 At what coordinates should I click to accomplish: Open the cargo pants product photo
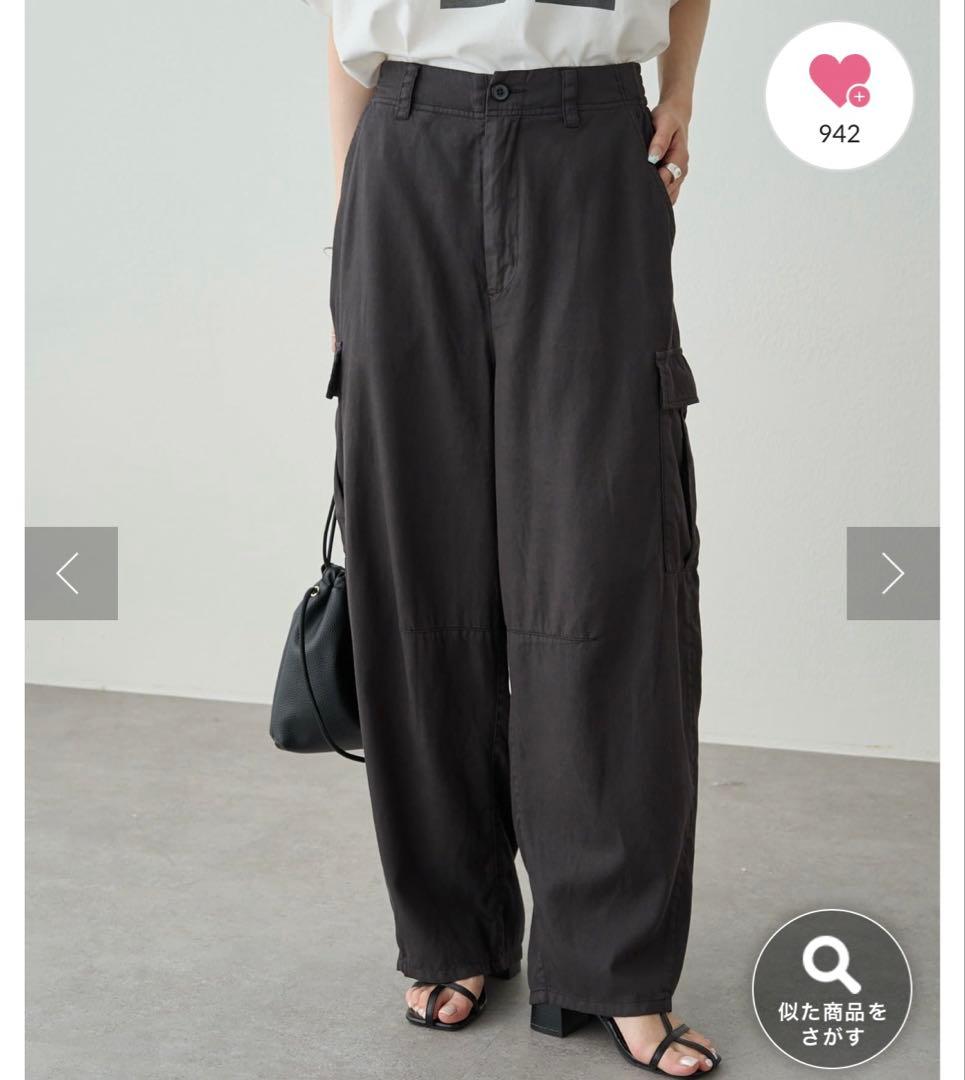point(500,500)
